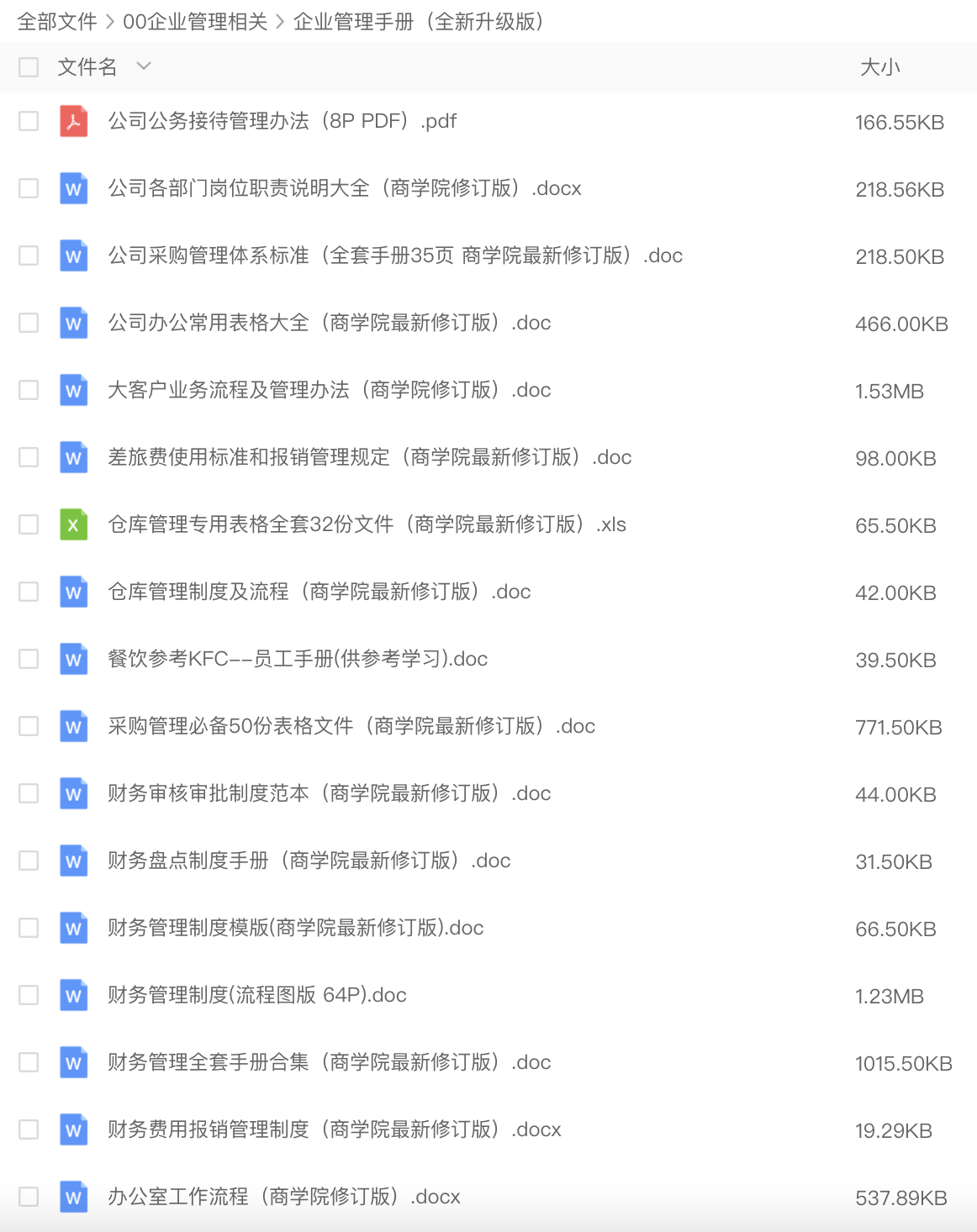Click the Word icon for 办公室工作流程
This screenshot has height=1232, width=977.
pyautogui.click(x=74, y=1197)
